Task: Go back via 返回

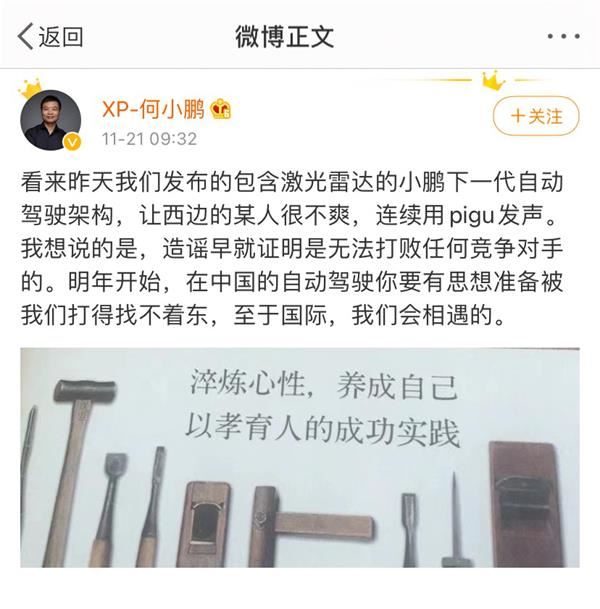Action: [x=50, y=37]
